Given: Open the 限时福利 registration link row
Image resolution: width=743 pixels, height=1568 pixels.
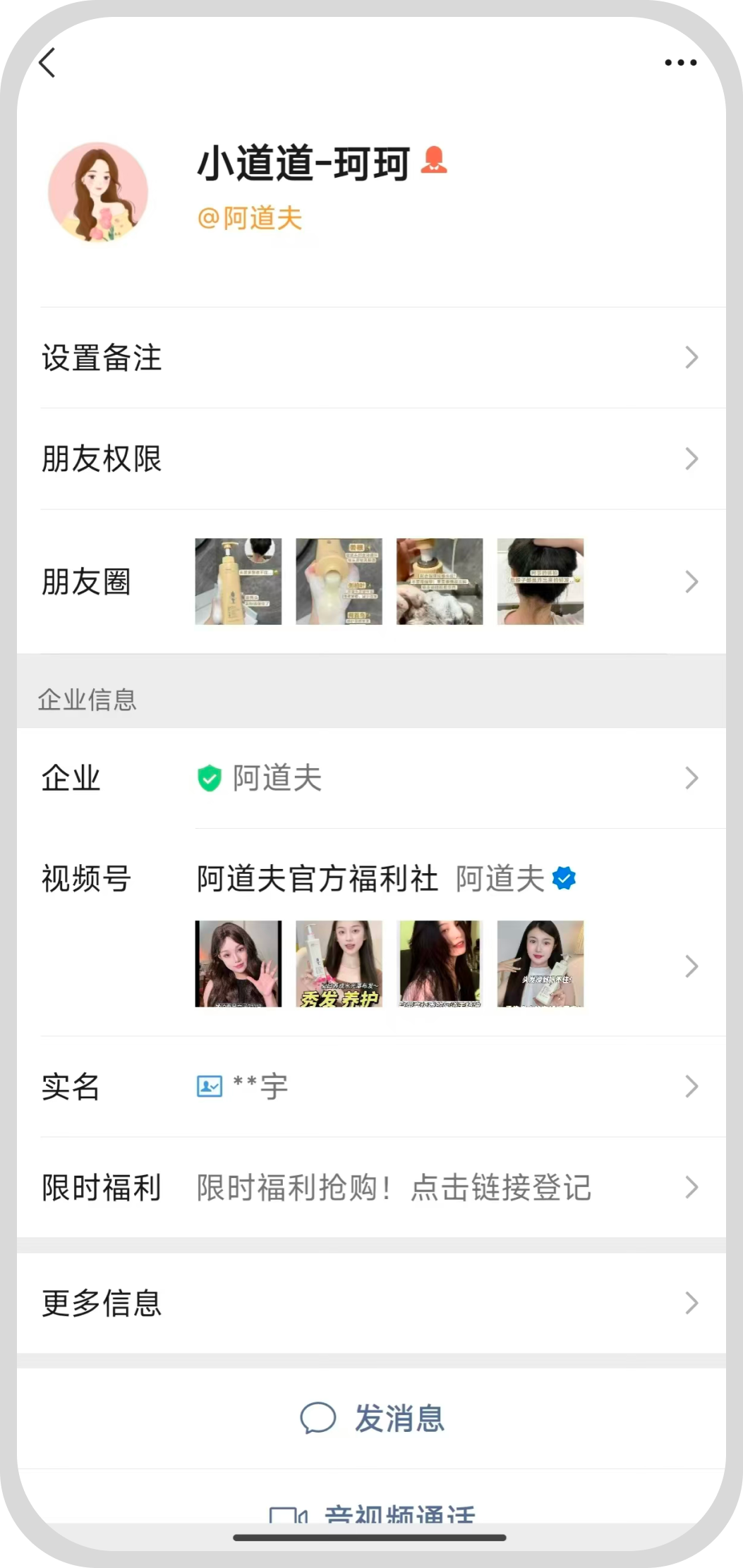Looking at the screenshot, I should (371, 1188).
